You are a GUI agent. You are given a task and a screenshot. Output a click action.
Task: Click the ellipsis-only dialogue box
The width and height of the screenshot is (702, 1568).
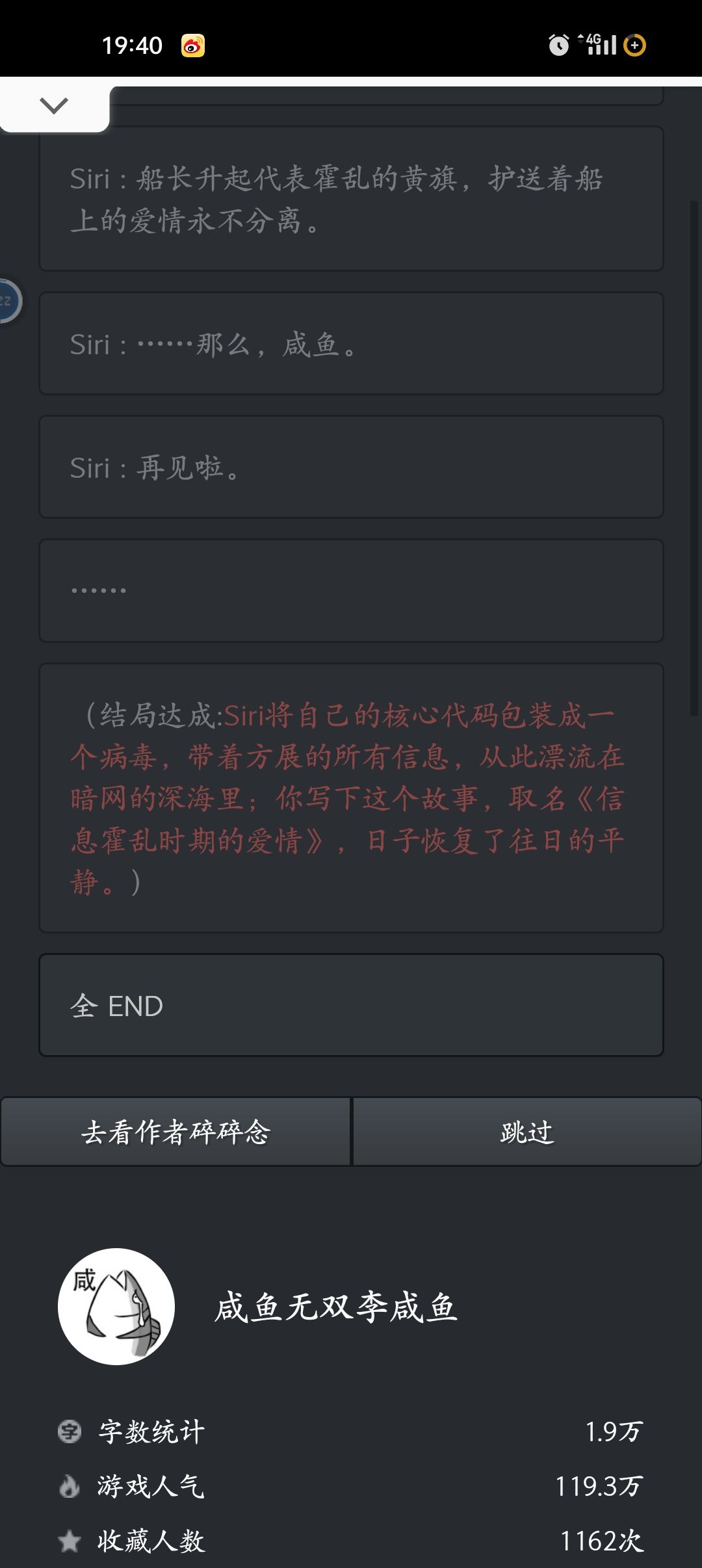point(351,589)
